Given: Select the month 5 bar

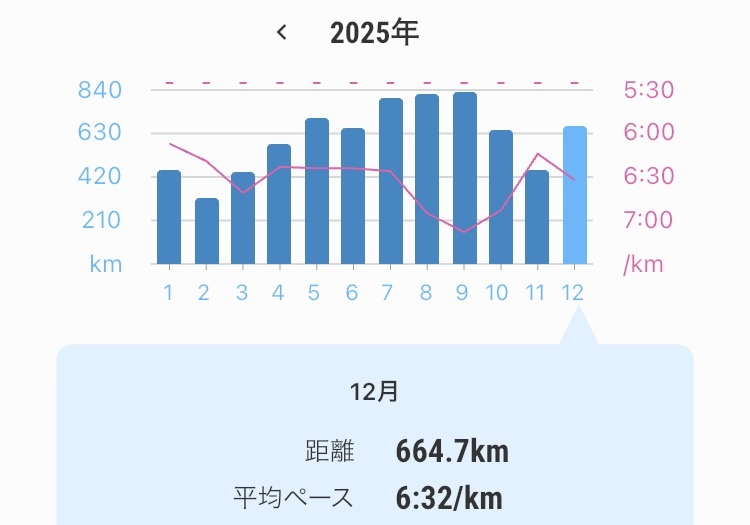Looking at the screenshot, I should (317, 191).
